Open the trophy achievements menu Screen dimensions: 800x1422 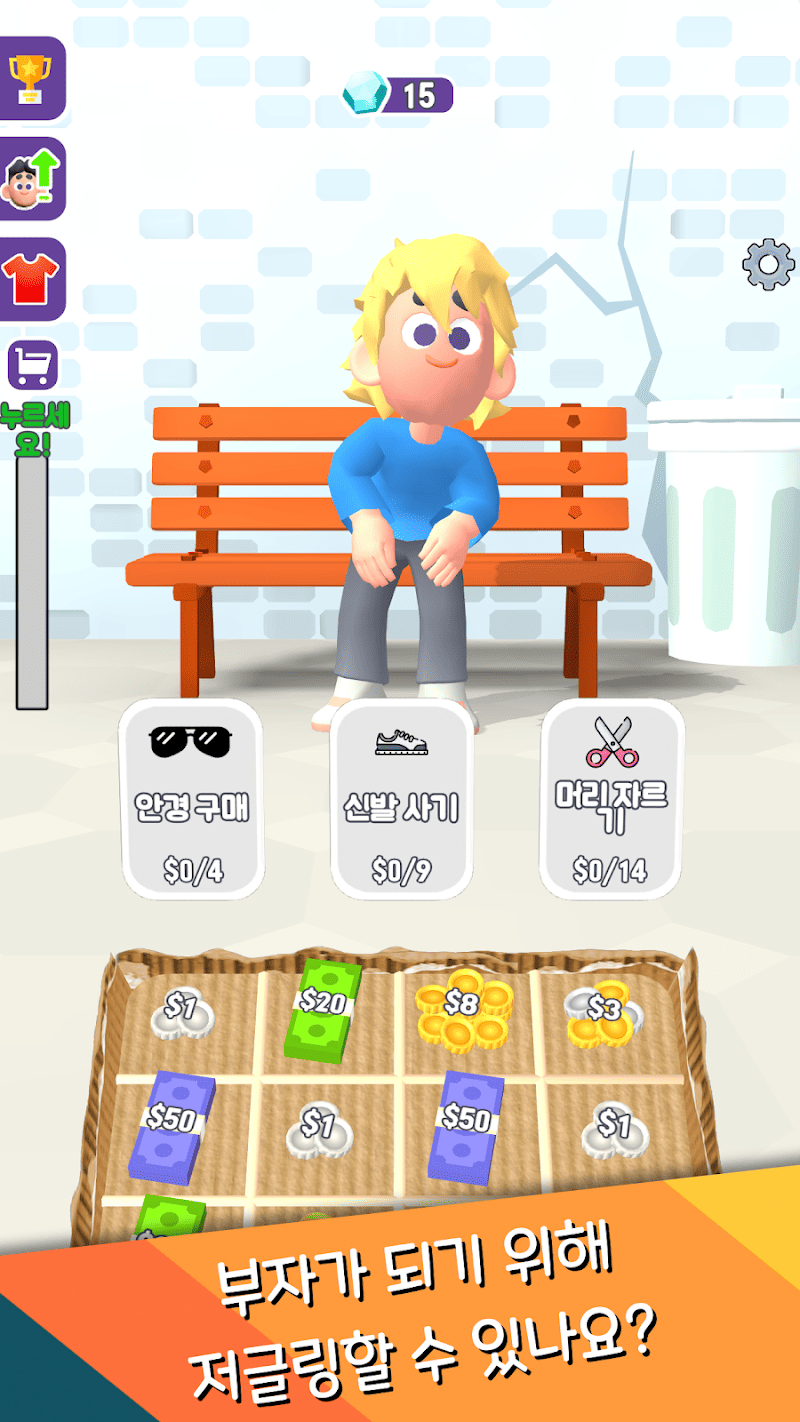pos(30,78)
